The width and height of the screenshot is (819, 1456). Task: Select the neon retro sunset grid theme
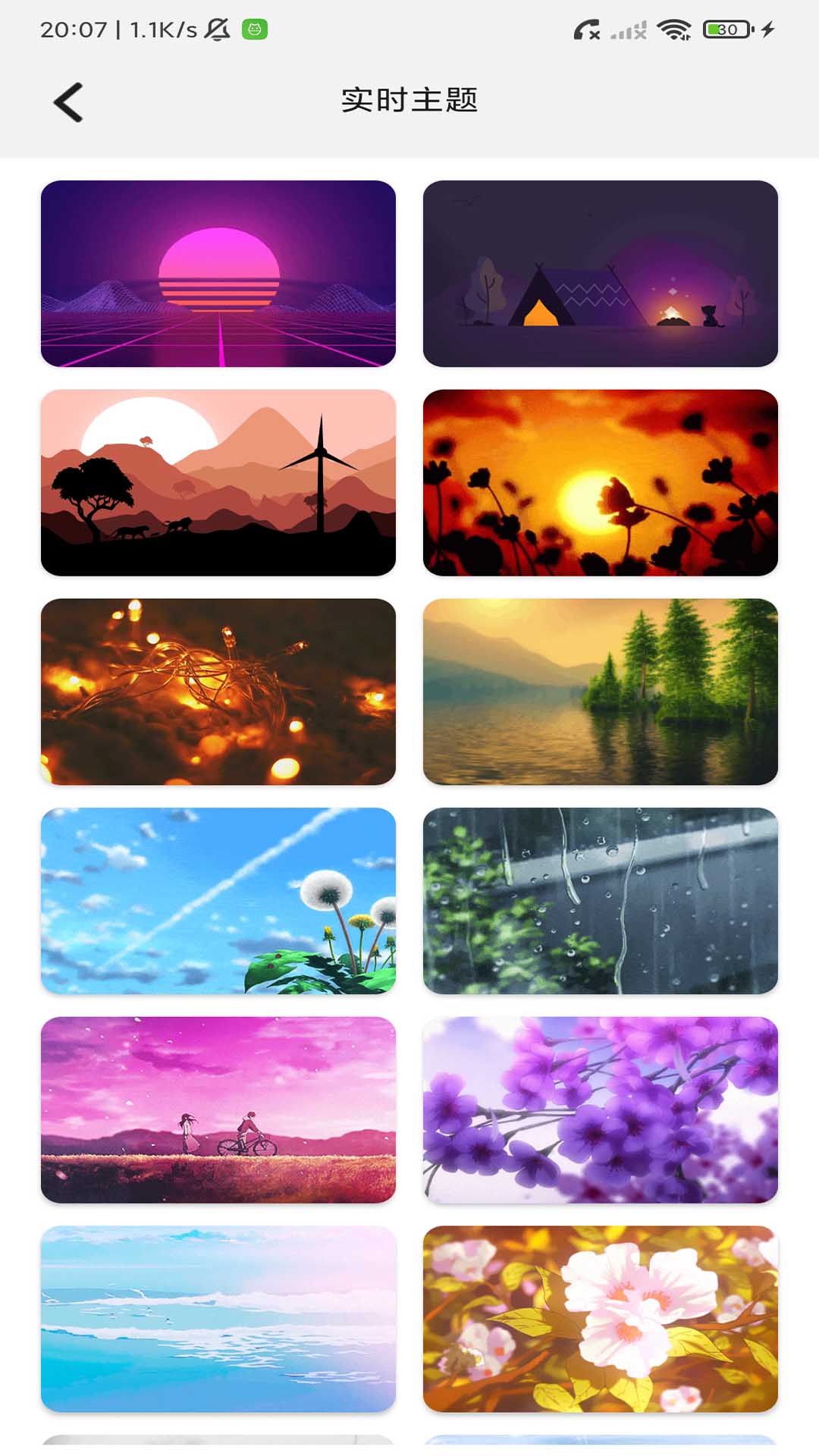[x=218, y=274]
